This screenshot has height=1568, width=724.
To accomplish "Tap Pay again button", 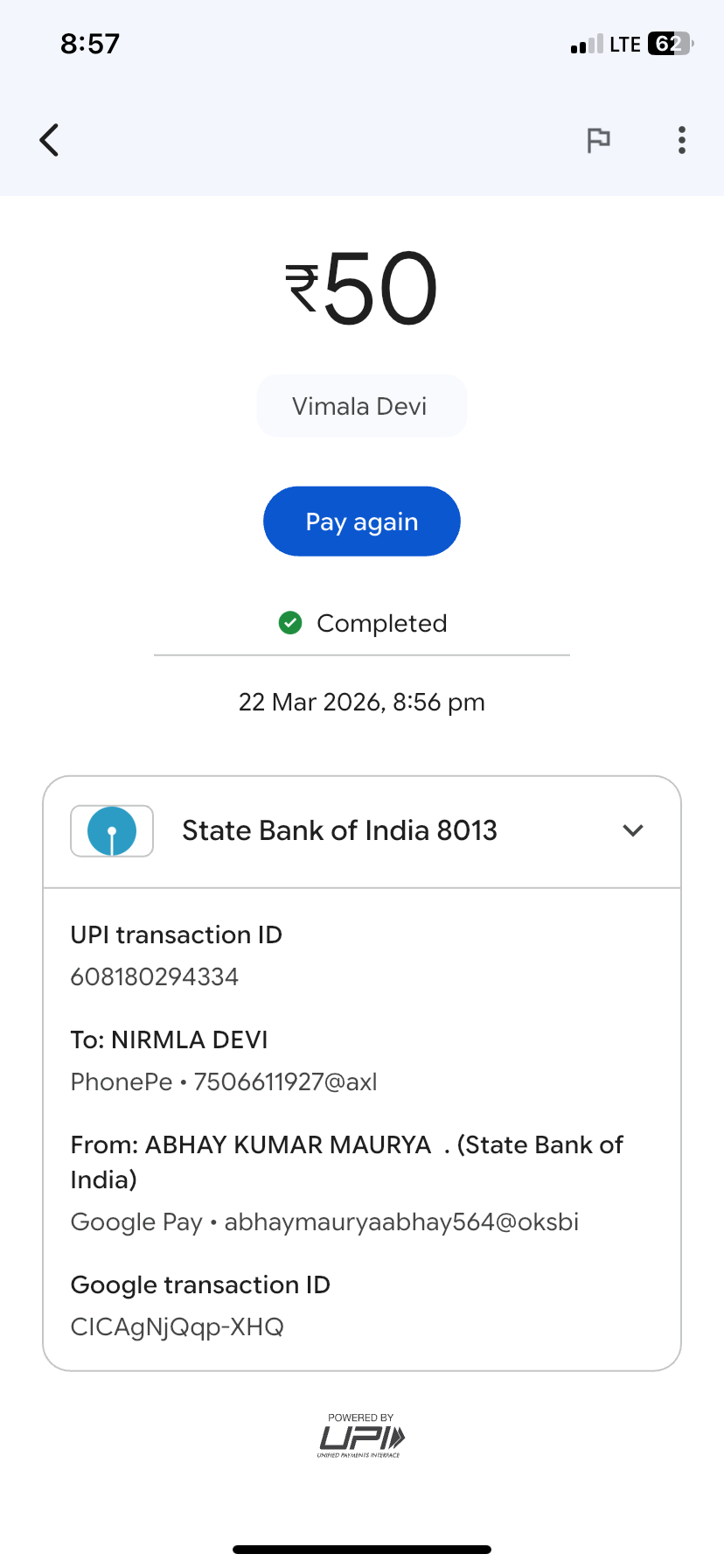I will (x=361, y=521).
